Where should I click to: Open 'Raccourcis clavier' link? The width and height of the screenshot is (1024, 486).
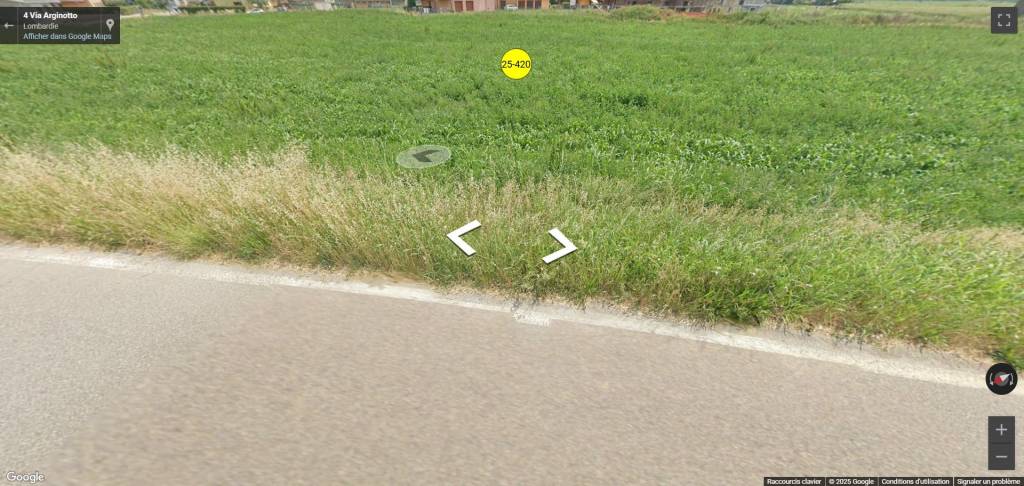(x=794, y=481)
